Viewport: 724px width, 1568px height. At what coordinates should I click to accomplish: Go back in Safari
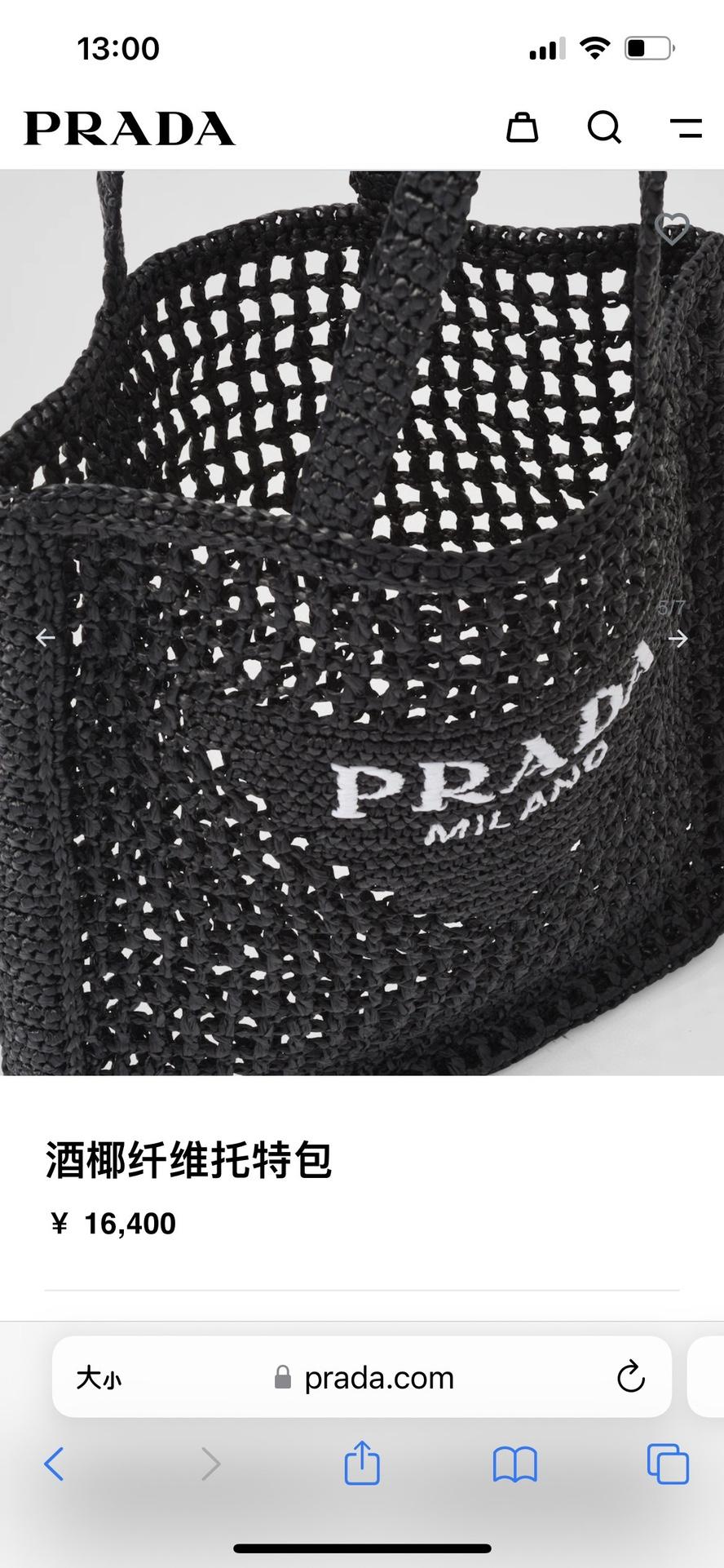coord(54,1464)
